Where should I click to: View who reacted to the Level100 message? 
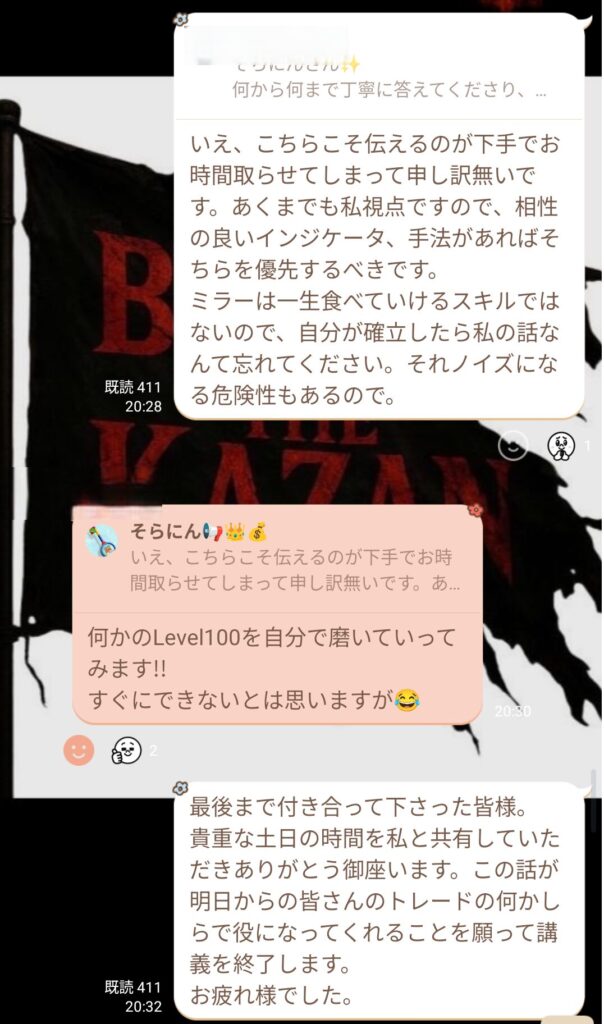pyautogui.click(x=128, y=749)
